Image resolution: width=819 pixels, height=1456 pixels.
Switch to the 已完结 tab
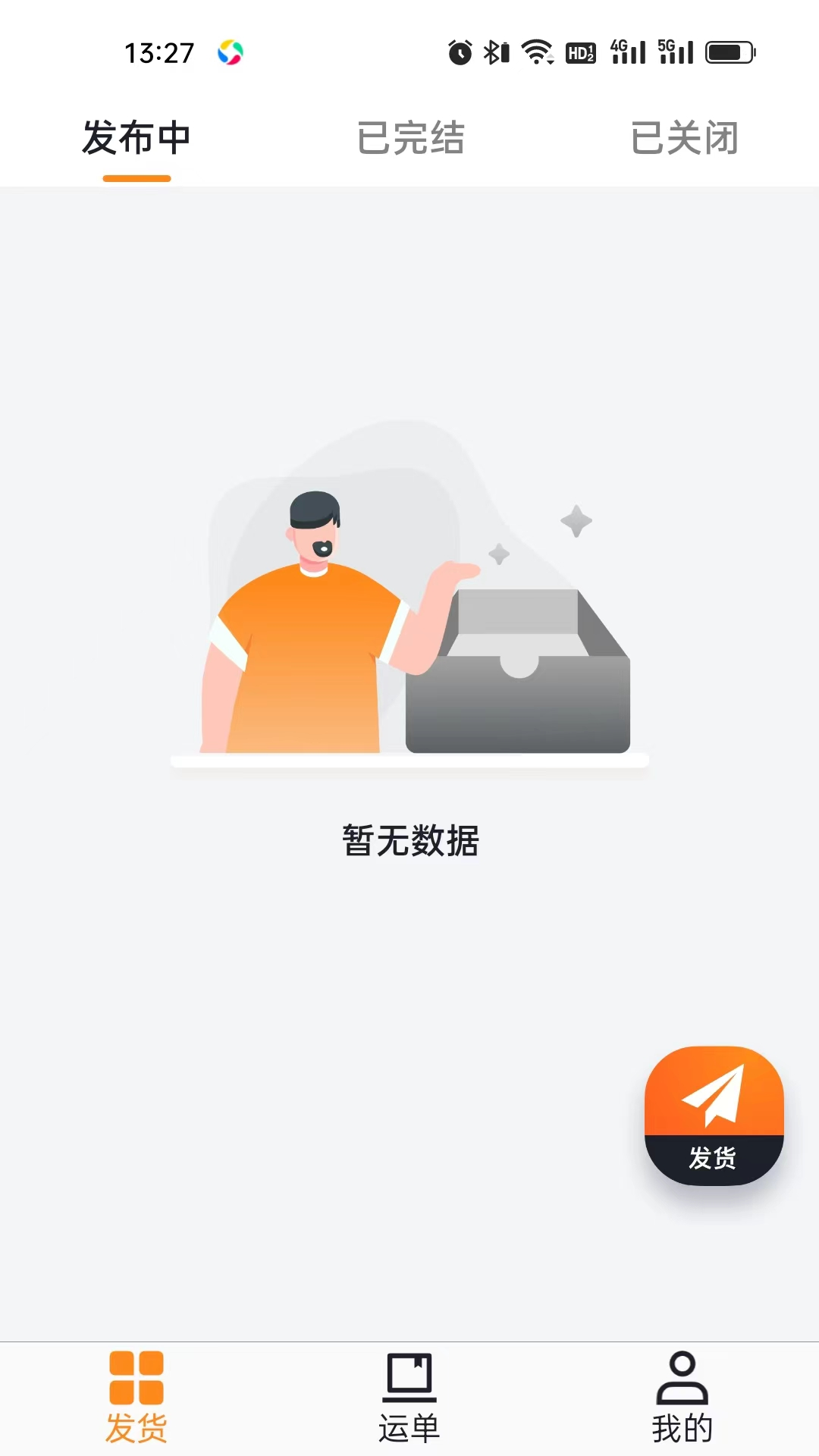409,138
